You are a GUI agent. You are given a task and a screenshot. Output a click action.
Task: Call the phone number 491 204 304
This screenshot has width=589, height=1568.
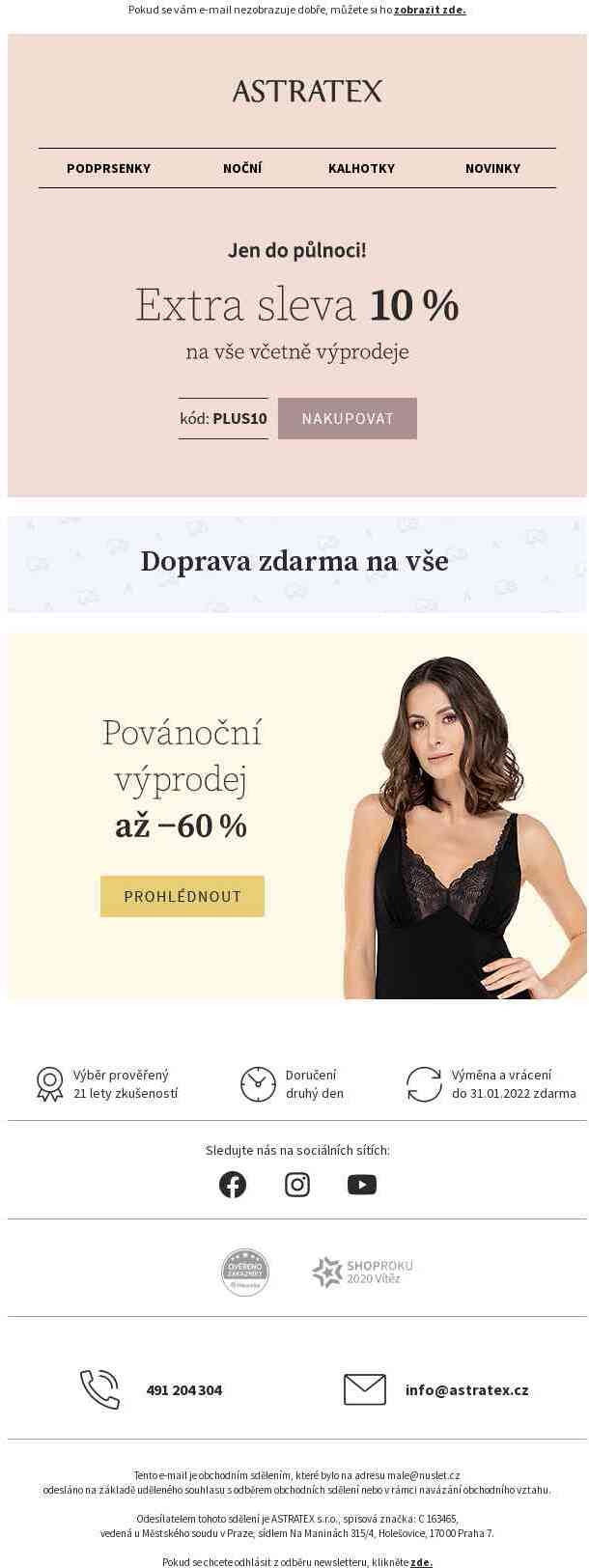(x=183, y=1390)
